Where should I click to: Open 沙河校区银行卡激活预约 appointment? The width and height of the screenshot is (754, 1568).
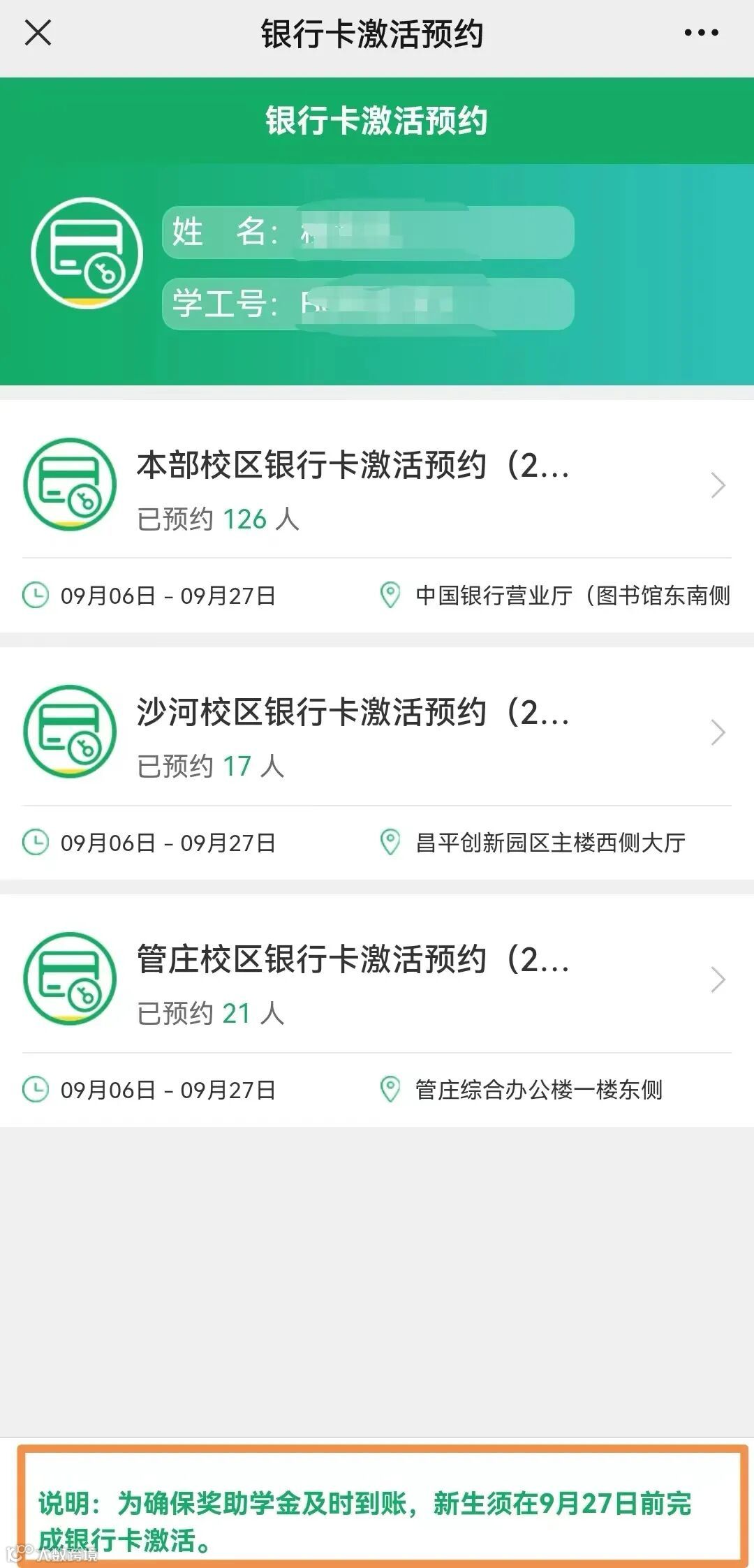click(x=377, y=763)
